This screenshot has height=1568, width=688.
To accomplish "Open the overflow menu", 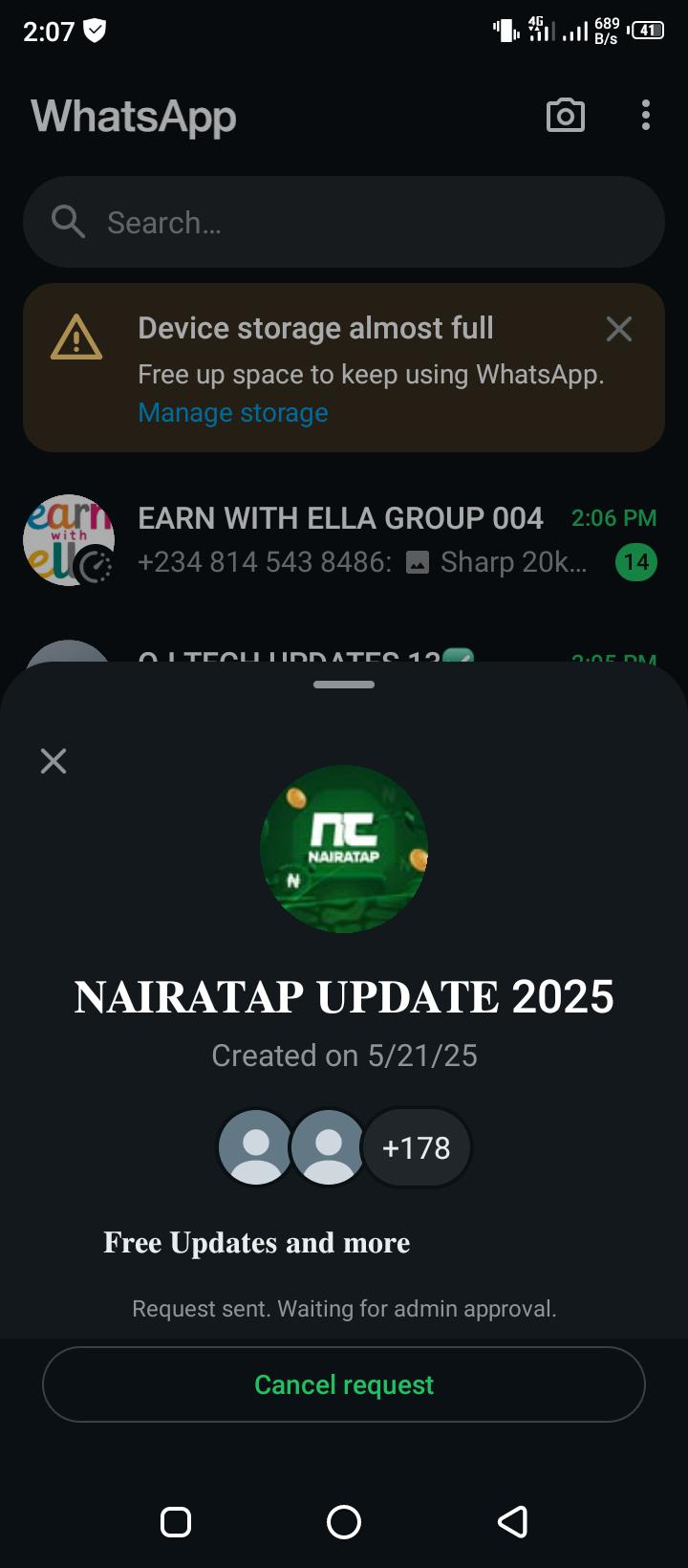I will [646, 116].
